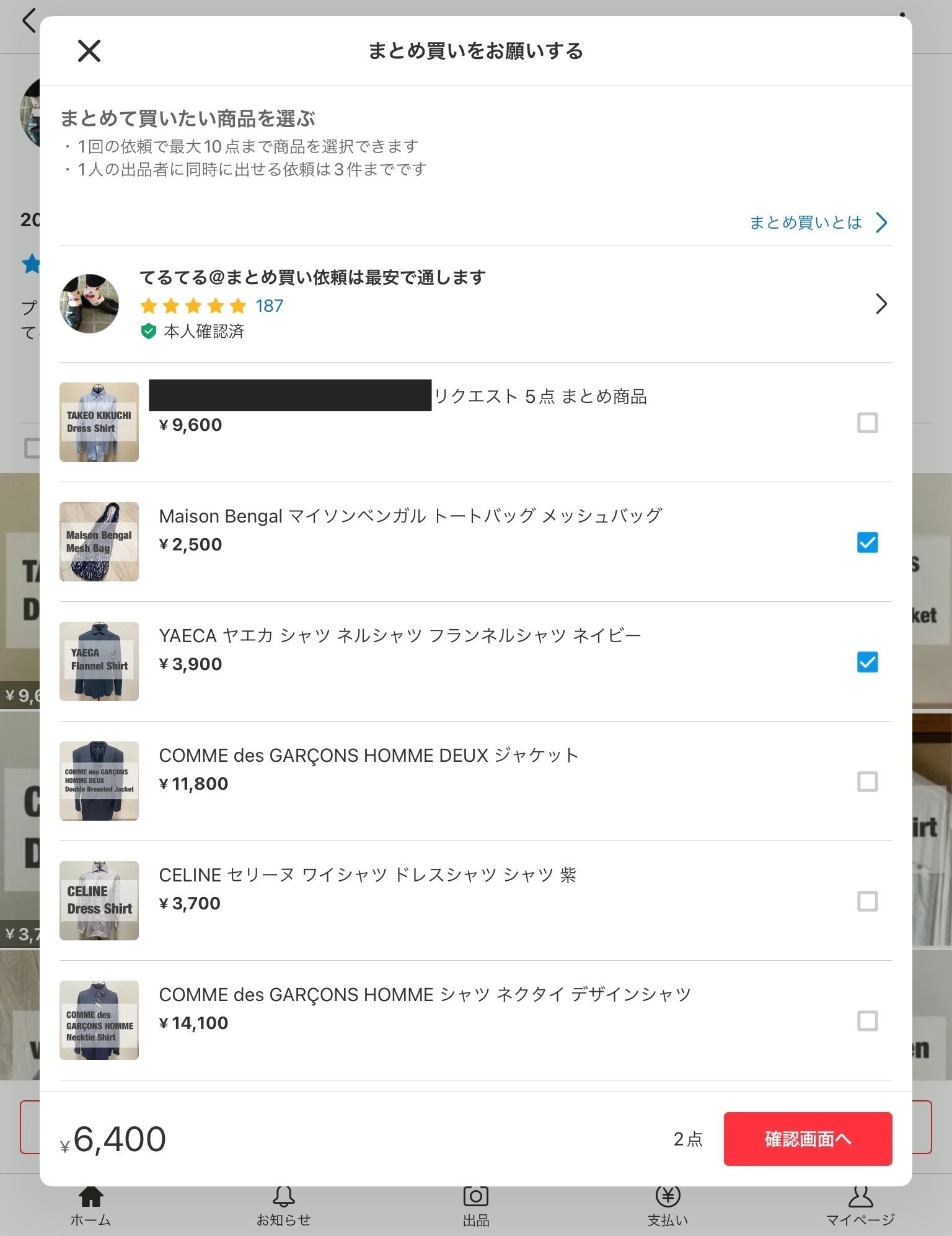Tap the home icon in the bottom navigation
Viewport: 952px width, 1236px height.
(90, 1195)
